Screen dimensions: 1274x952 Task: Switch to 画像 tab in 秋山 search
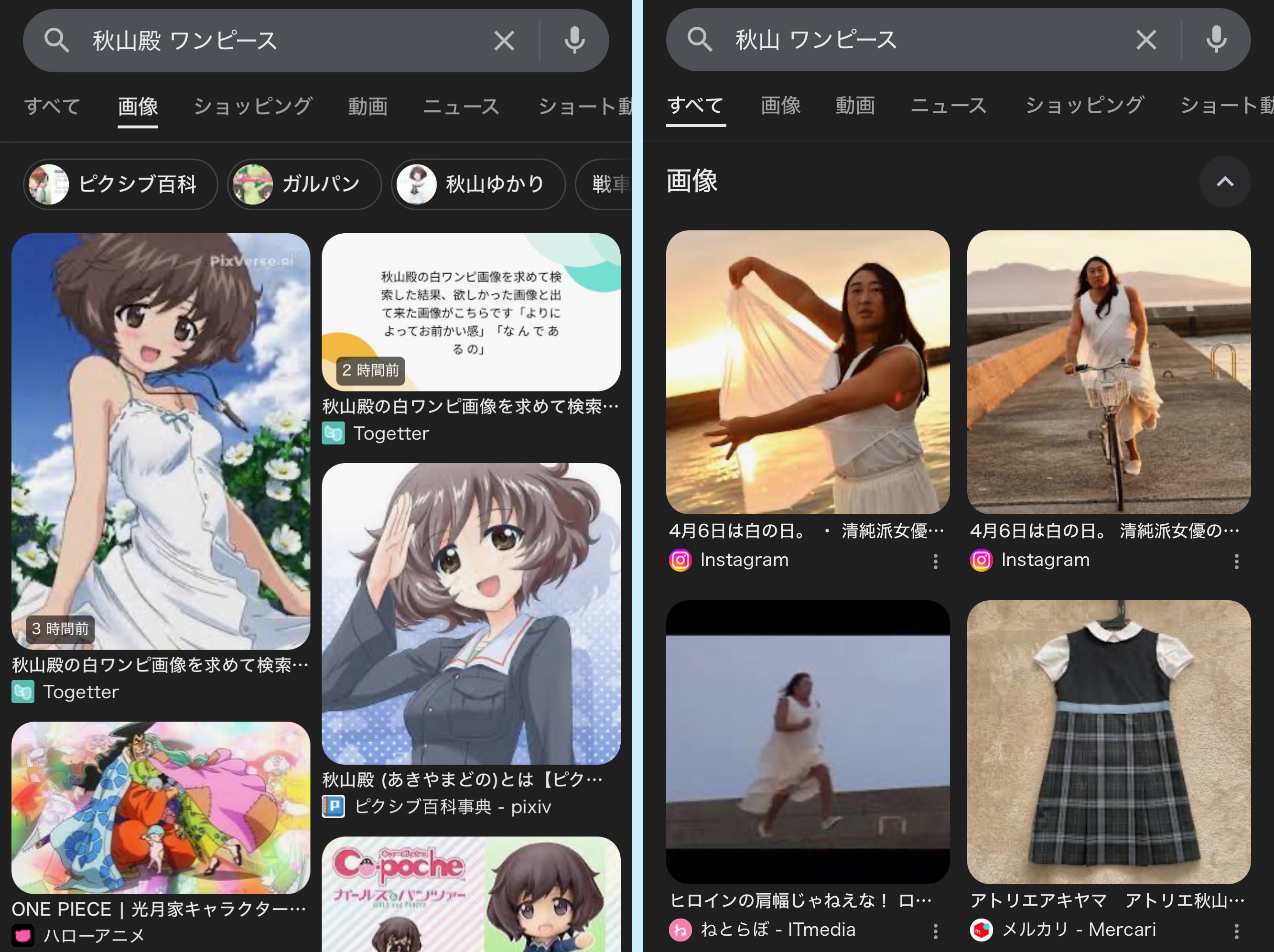780,106
